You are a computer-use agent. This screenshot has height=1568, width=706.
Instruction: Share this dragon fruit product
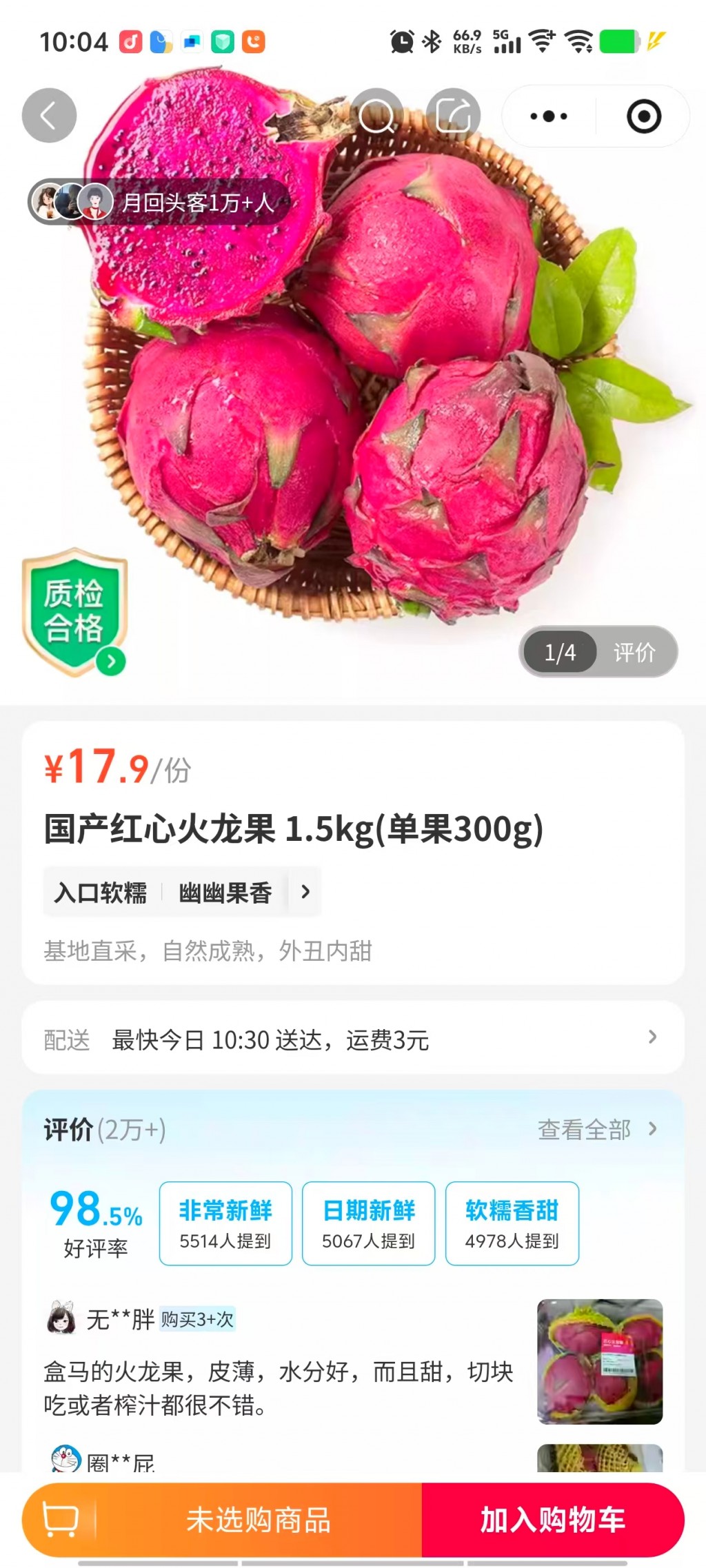[453, 115]
